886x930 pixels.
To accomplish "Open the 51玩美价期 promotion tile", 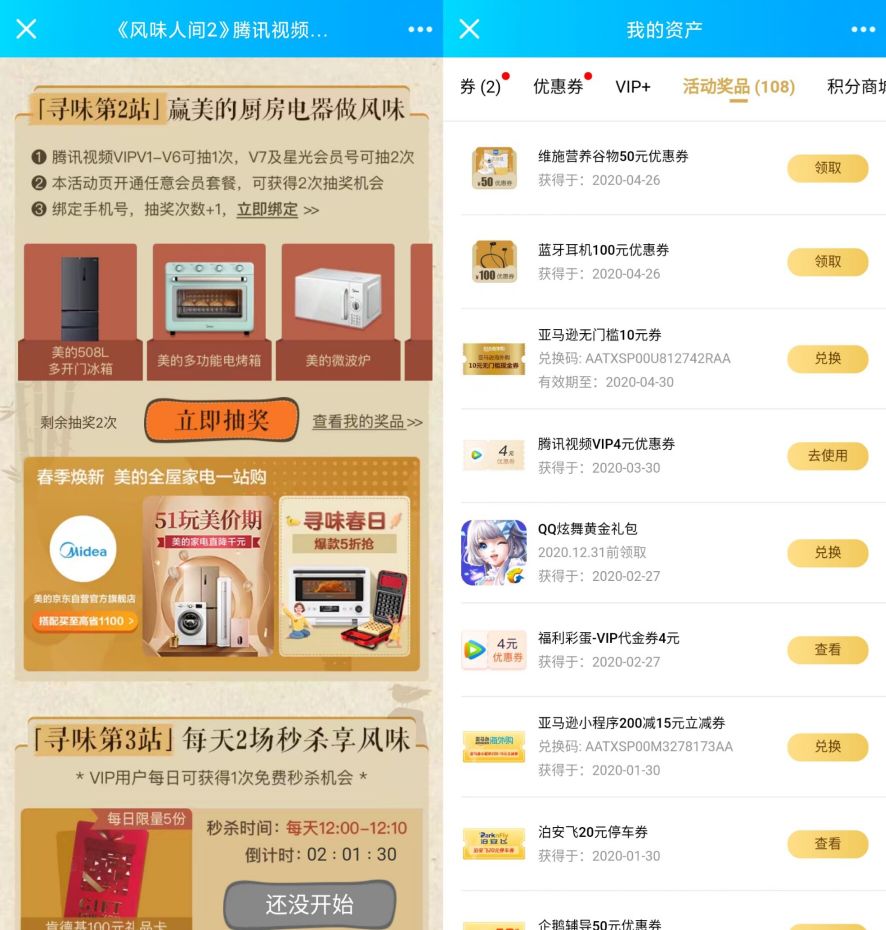I will pos(208,576).
